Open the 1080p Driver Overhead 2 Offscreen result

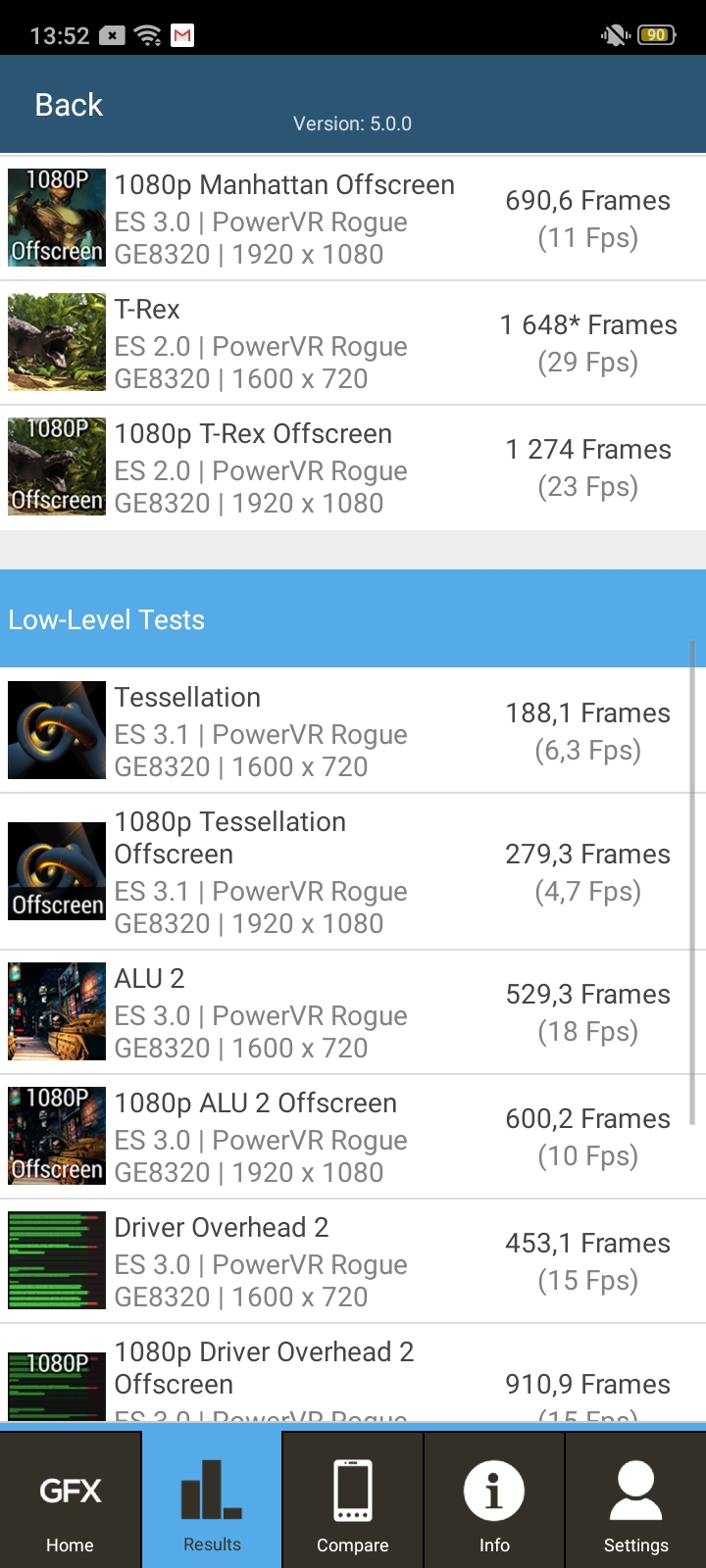point(353,1373)
